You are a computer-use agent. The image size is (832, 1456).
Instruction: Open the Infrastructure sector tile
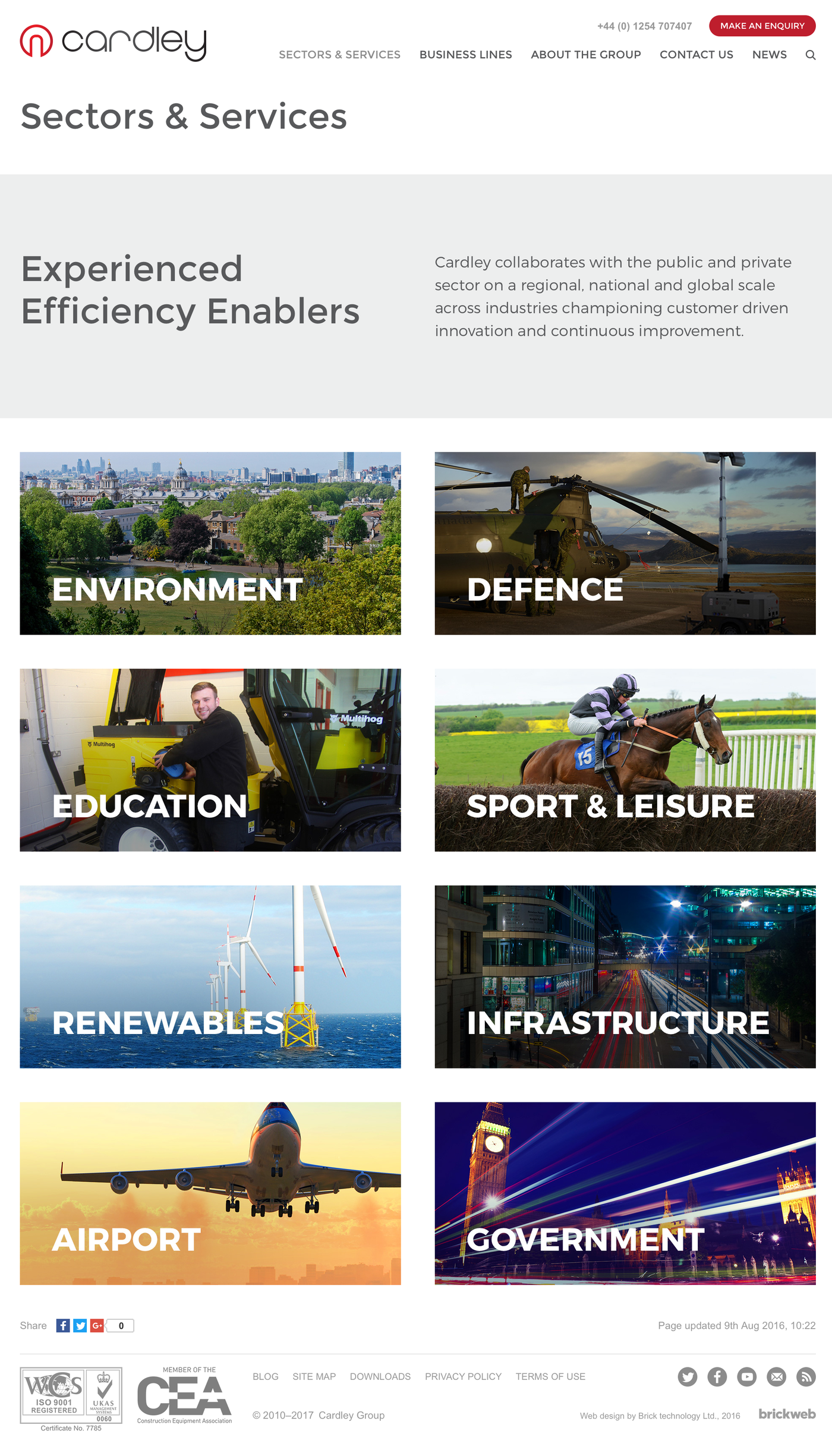pyautogui.click(x=625, y=976)
